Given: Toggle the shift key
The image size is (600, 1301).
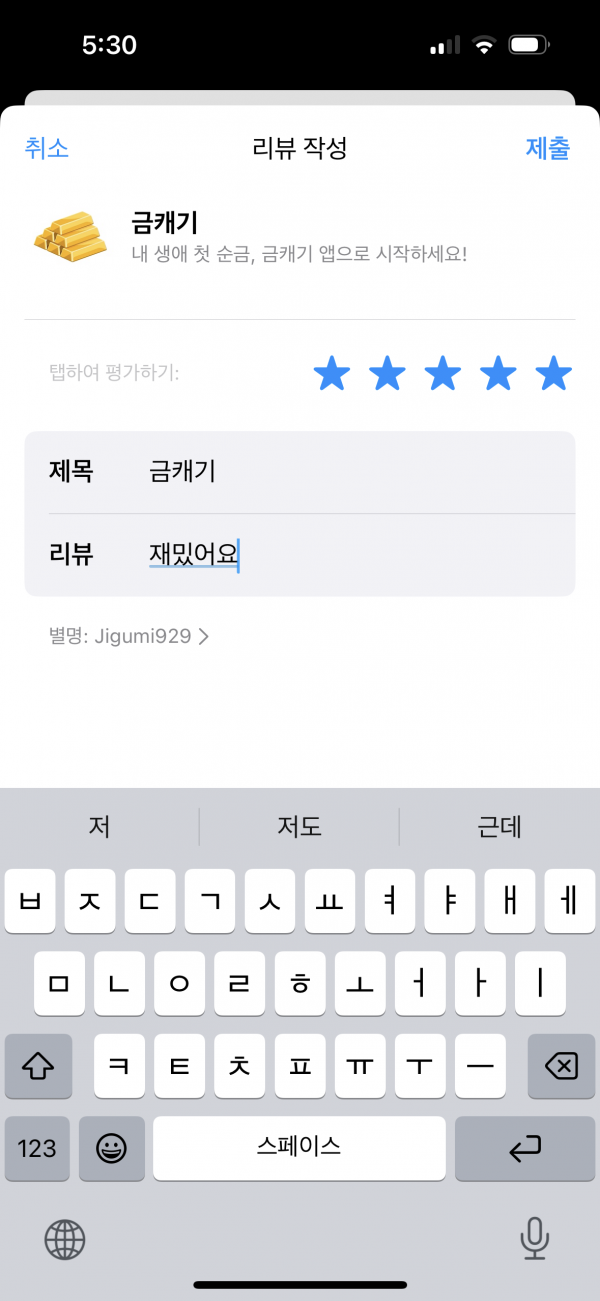Looking at the screenshot, I should tap(38, 1066).
